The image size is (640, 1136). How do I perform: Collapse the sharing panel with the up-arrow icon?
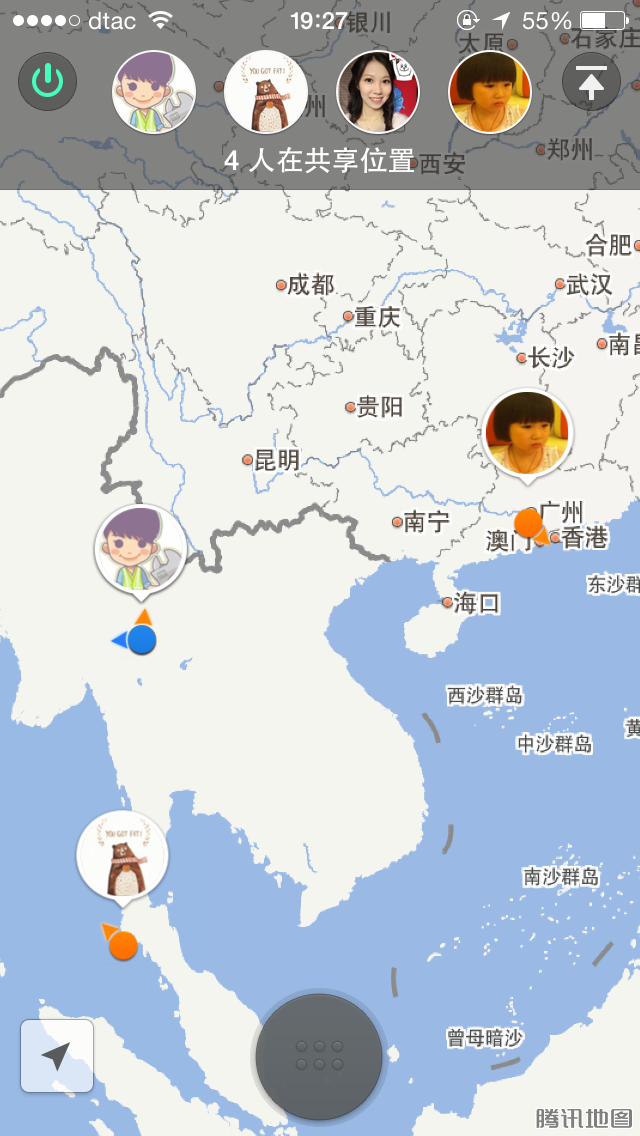[591, 81]
